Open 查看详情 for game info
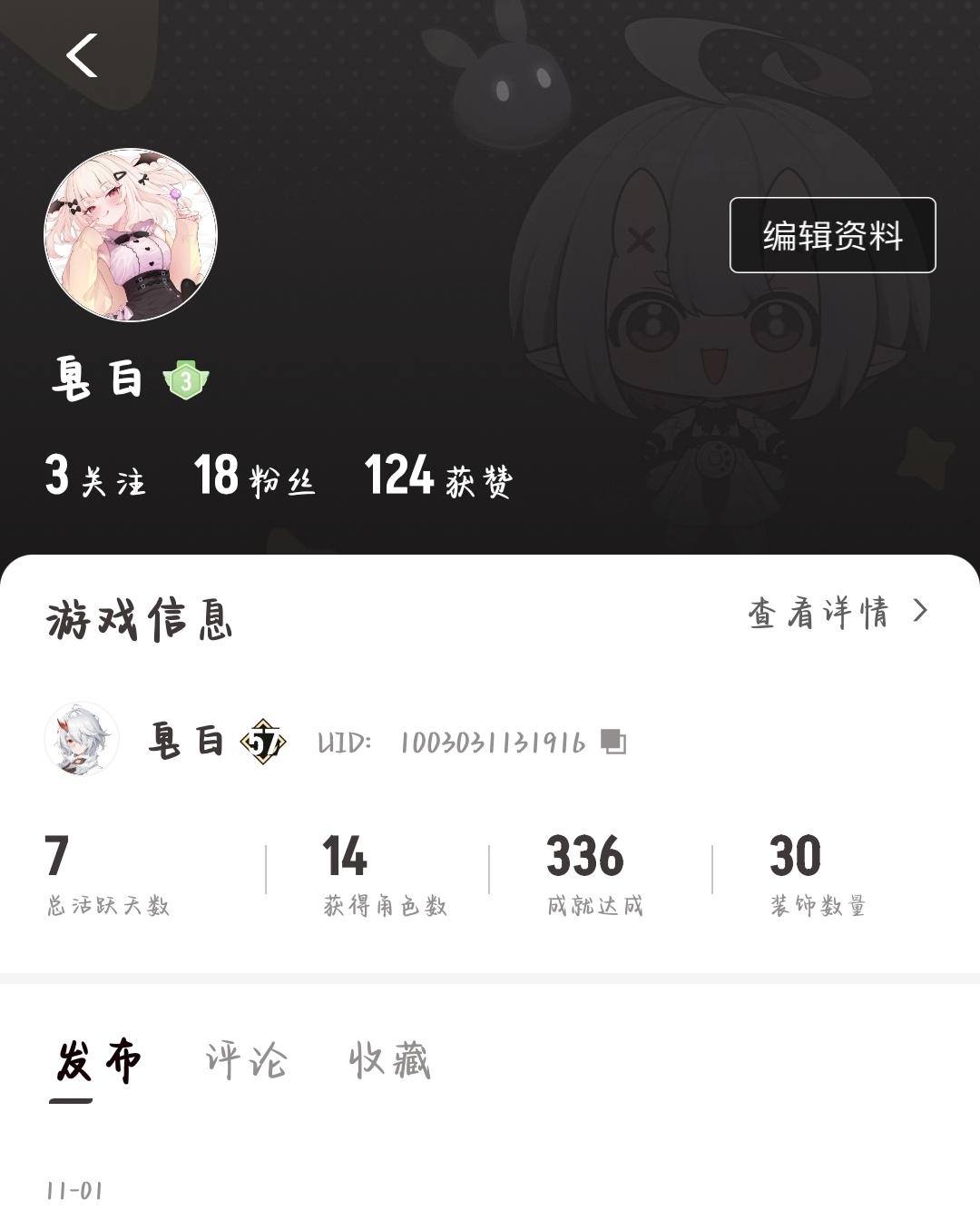 [837, 613]
